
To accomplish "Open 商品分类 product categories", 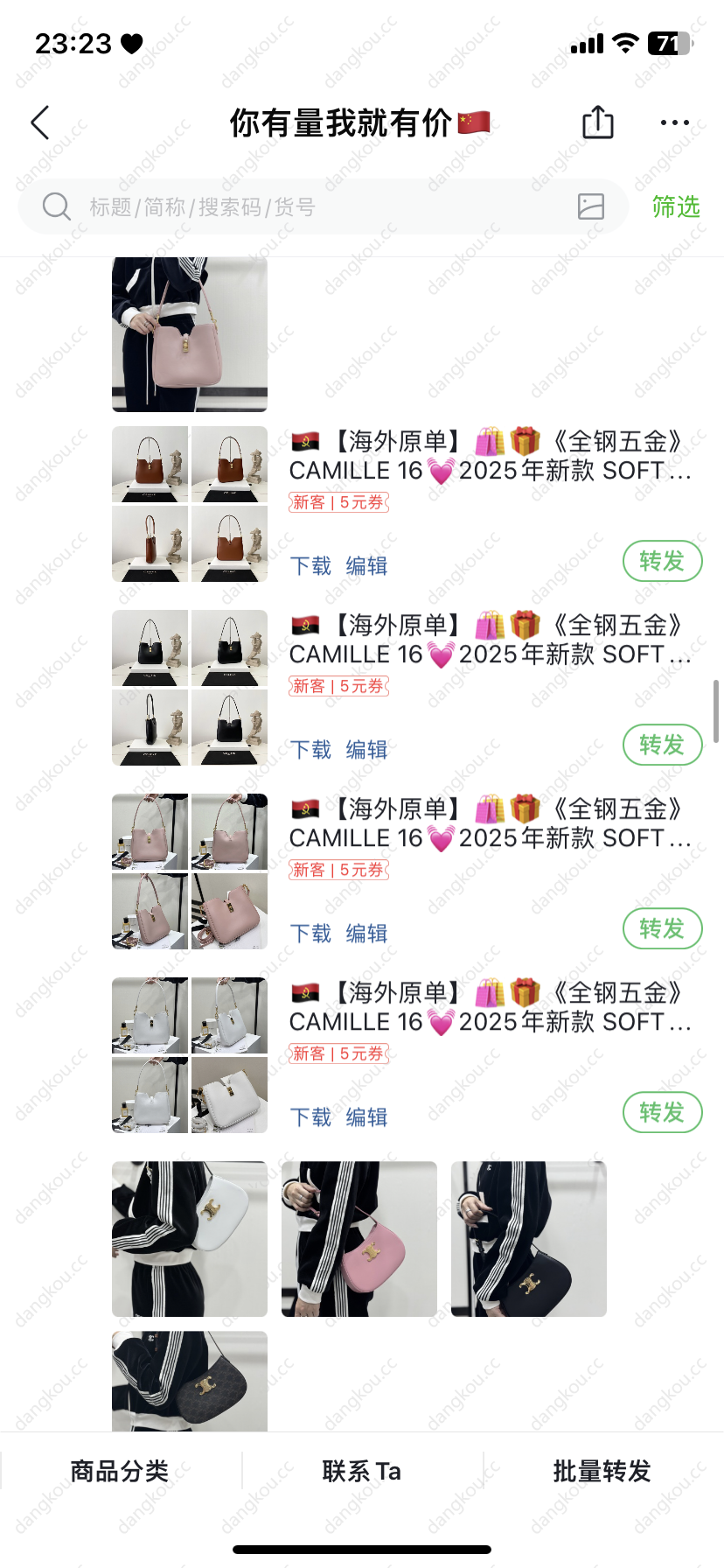I will click(x=120, y=1471).
